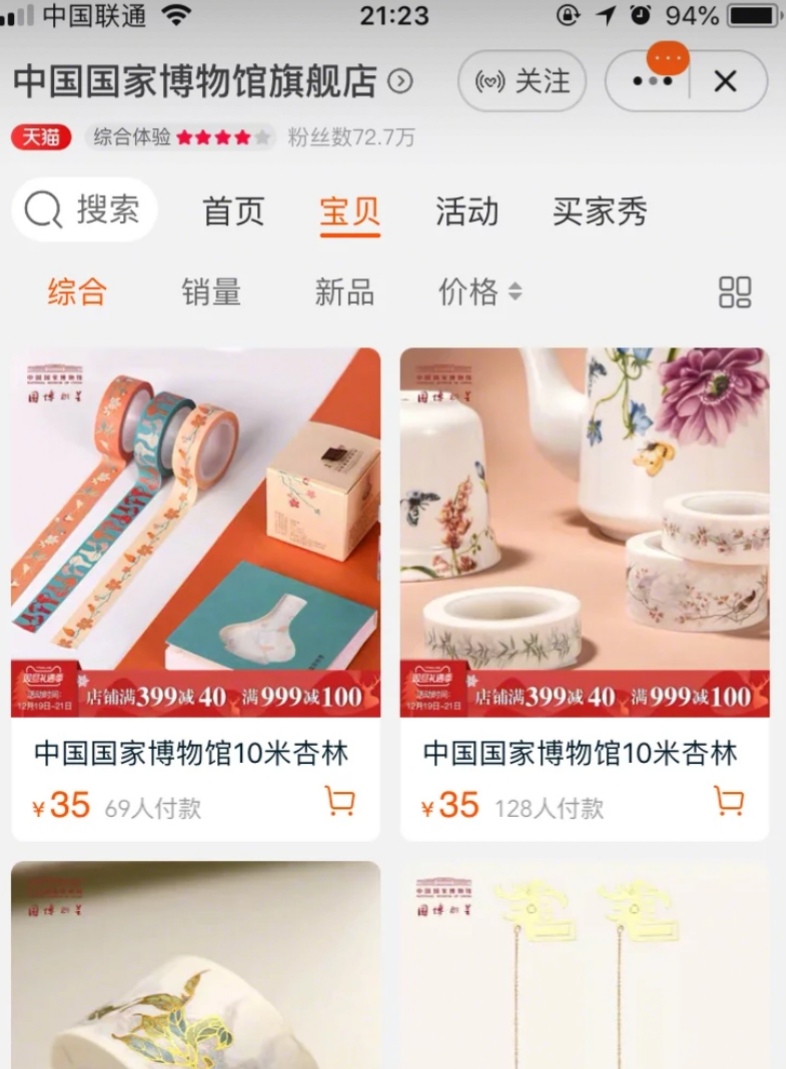The width and height of the screenshot is (786, 1069).
Task: Show 新品 new arrivals
Action: tap(344, 292)
